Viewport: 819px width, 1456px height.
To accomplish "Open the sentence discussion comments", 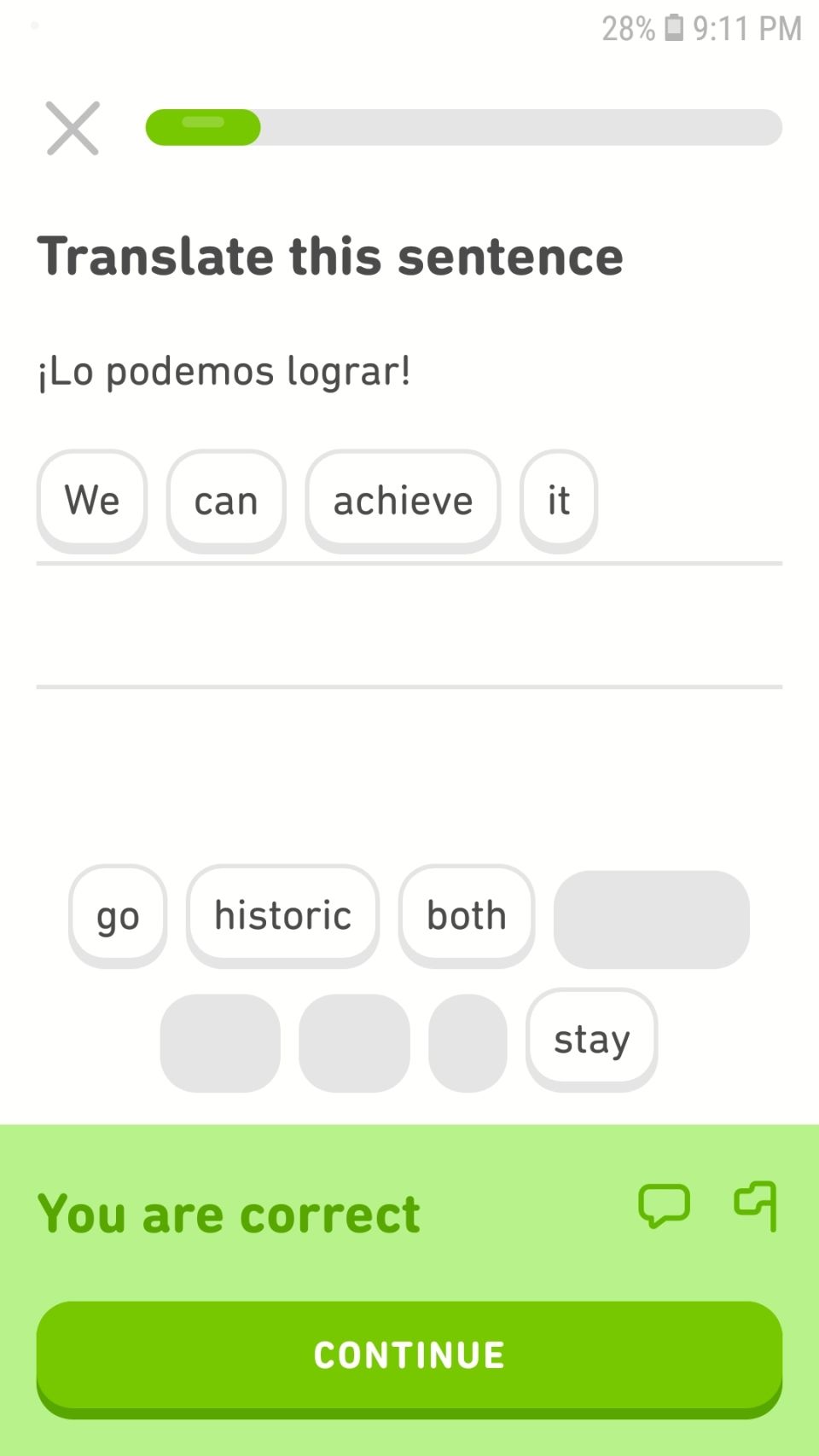I will point(664,1206).
